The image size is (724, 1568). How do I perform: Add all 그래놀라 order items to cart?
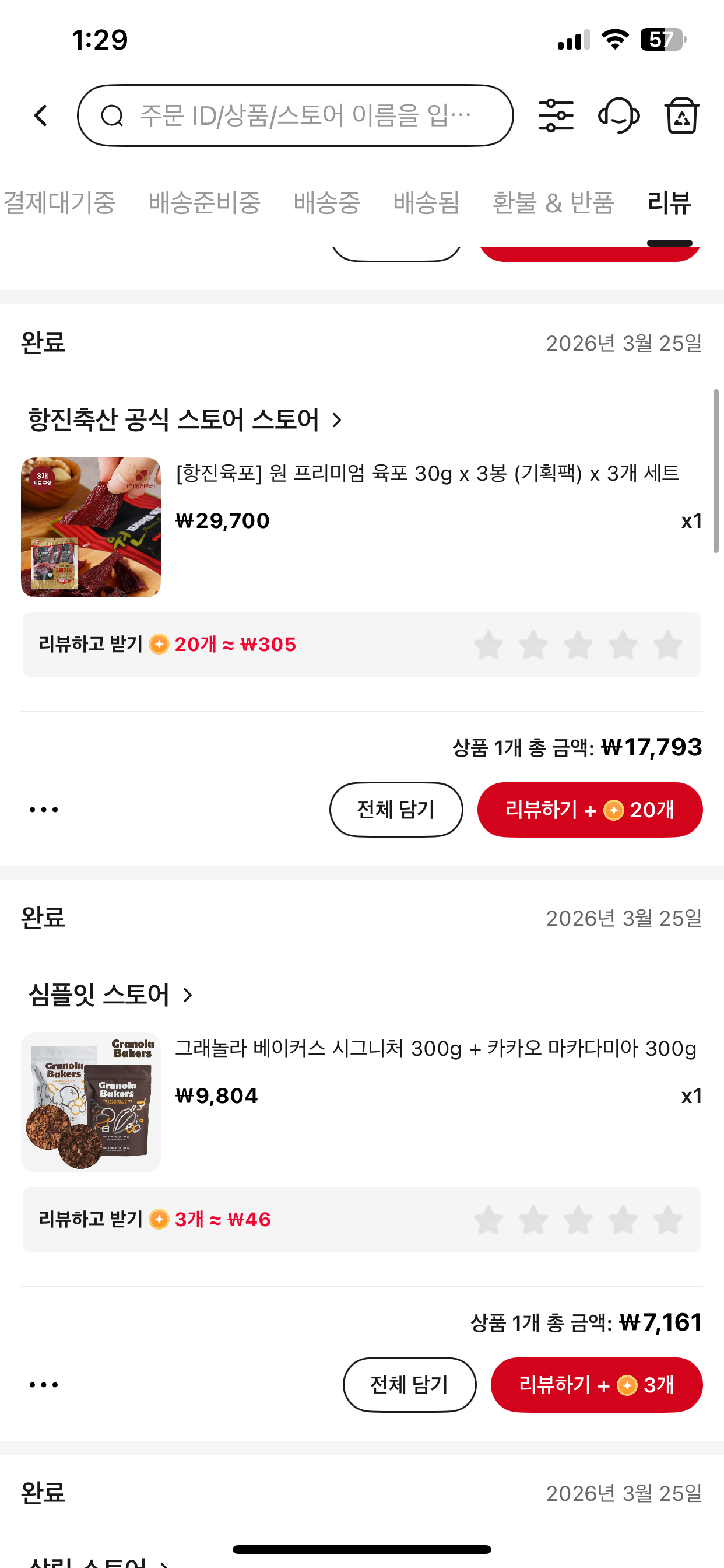tap(409, 1385)
